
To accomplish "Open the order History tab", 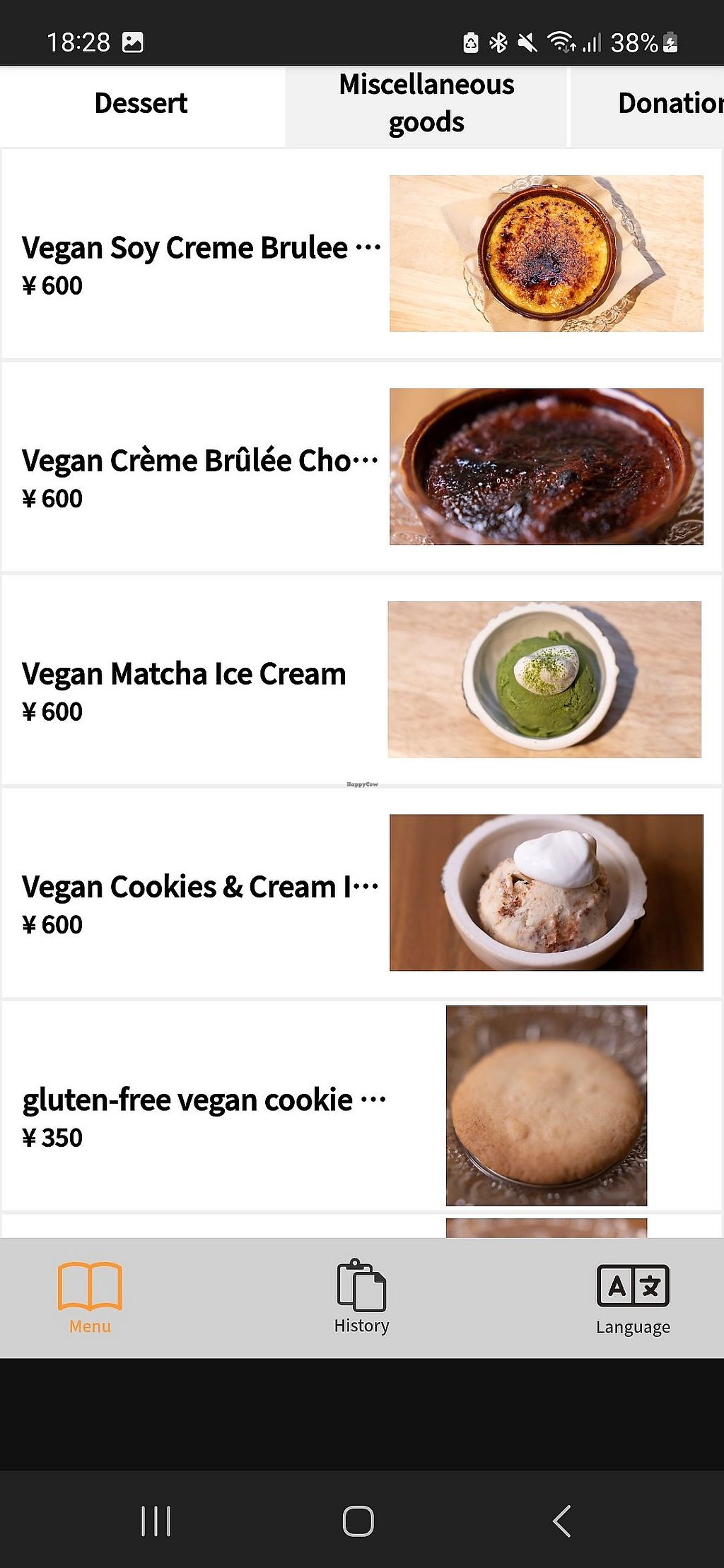I will pyautogui.click(x=361, y=1297).
